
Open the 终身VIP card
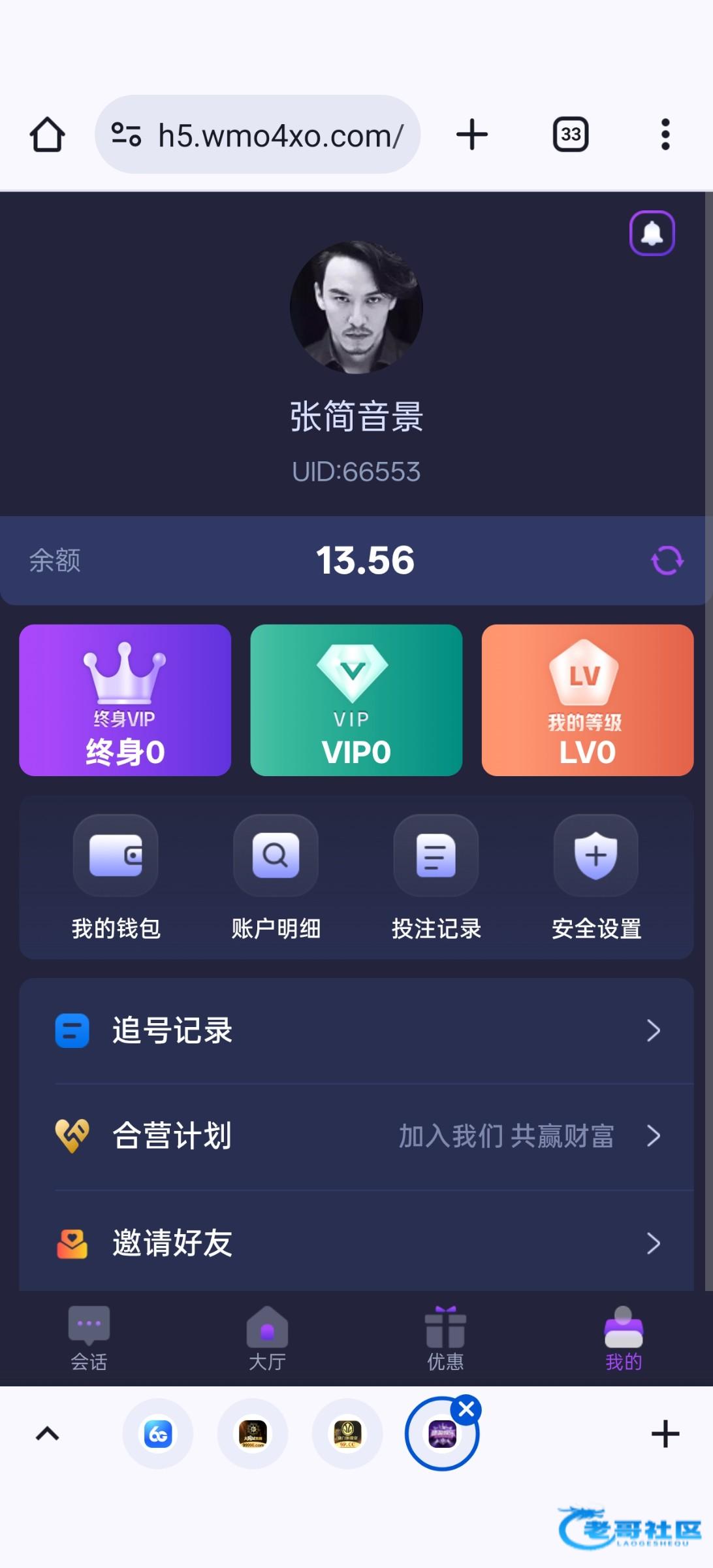pos(125,700)
